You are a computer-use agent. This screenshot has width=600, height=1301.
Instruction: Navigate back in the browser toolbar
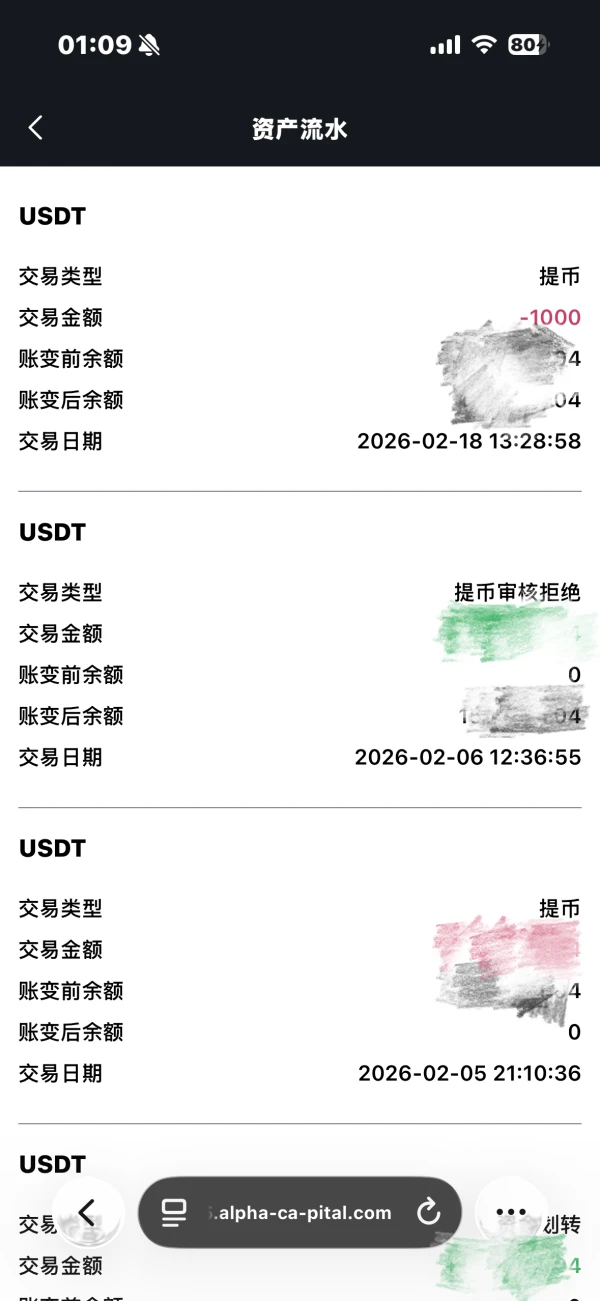87,1212
